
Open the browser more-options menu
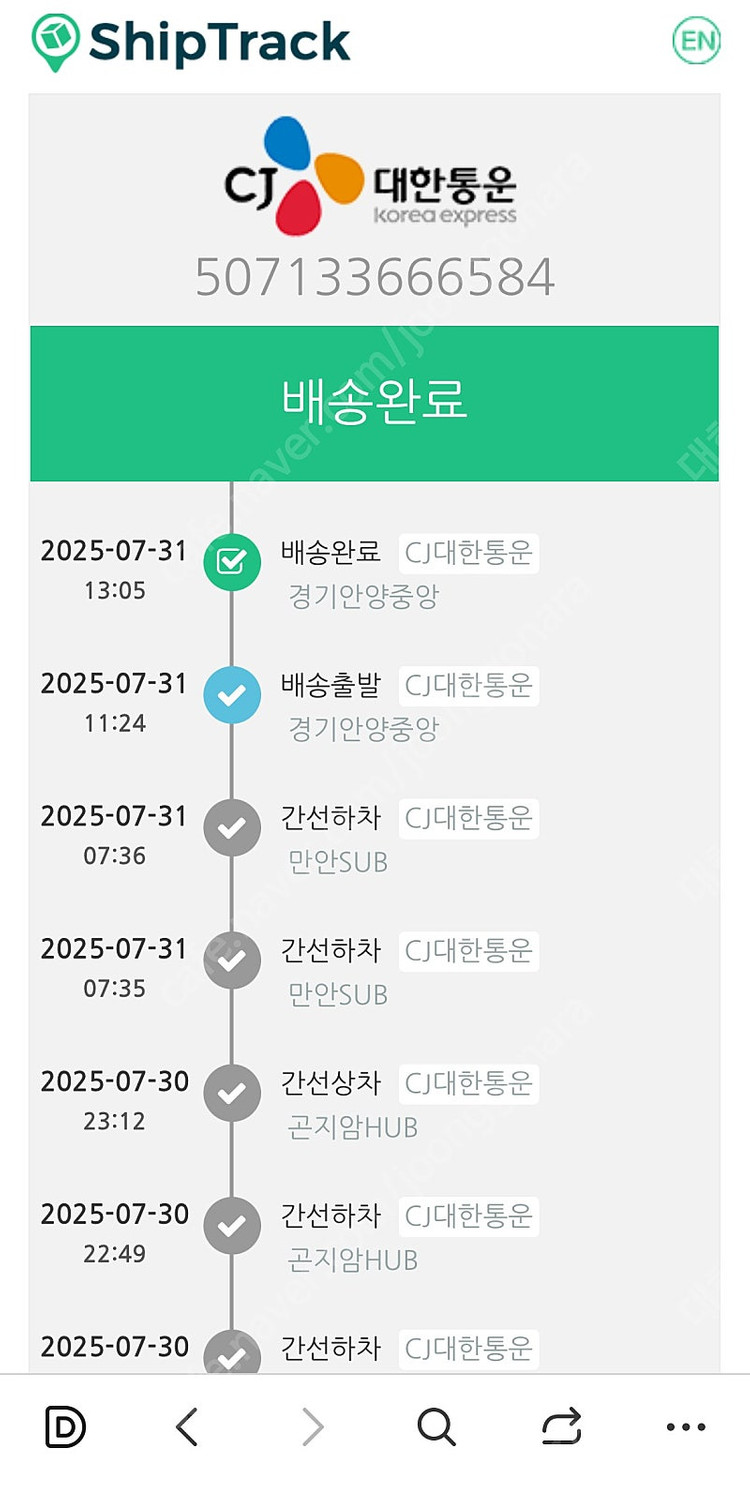686,1427
